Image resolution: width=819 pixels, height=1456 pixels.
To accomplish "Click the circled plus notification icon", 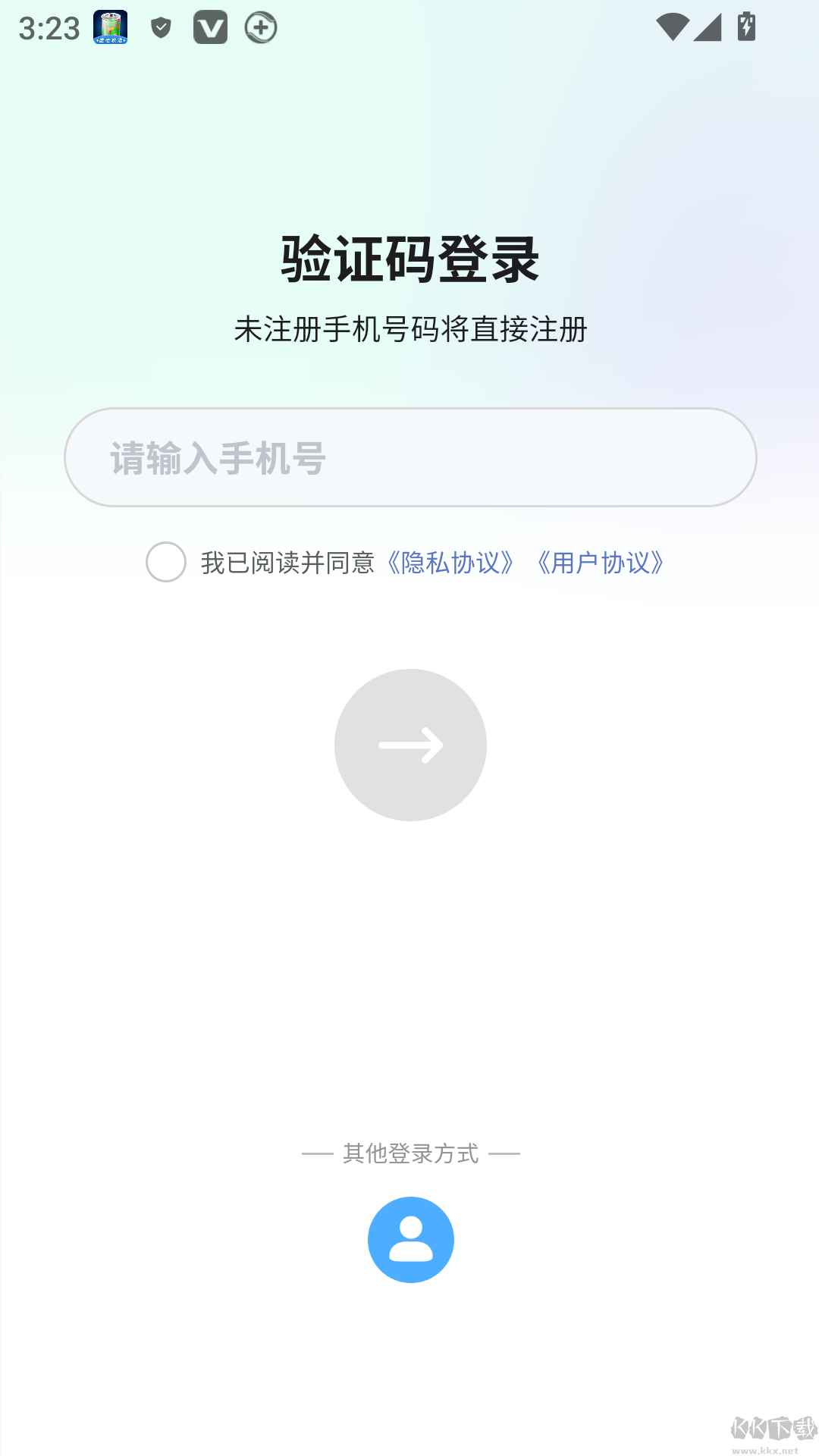I will pos(260,27).
